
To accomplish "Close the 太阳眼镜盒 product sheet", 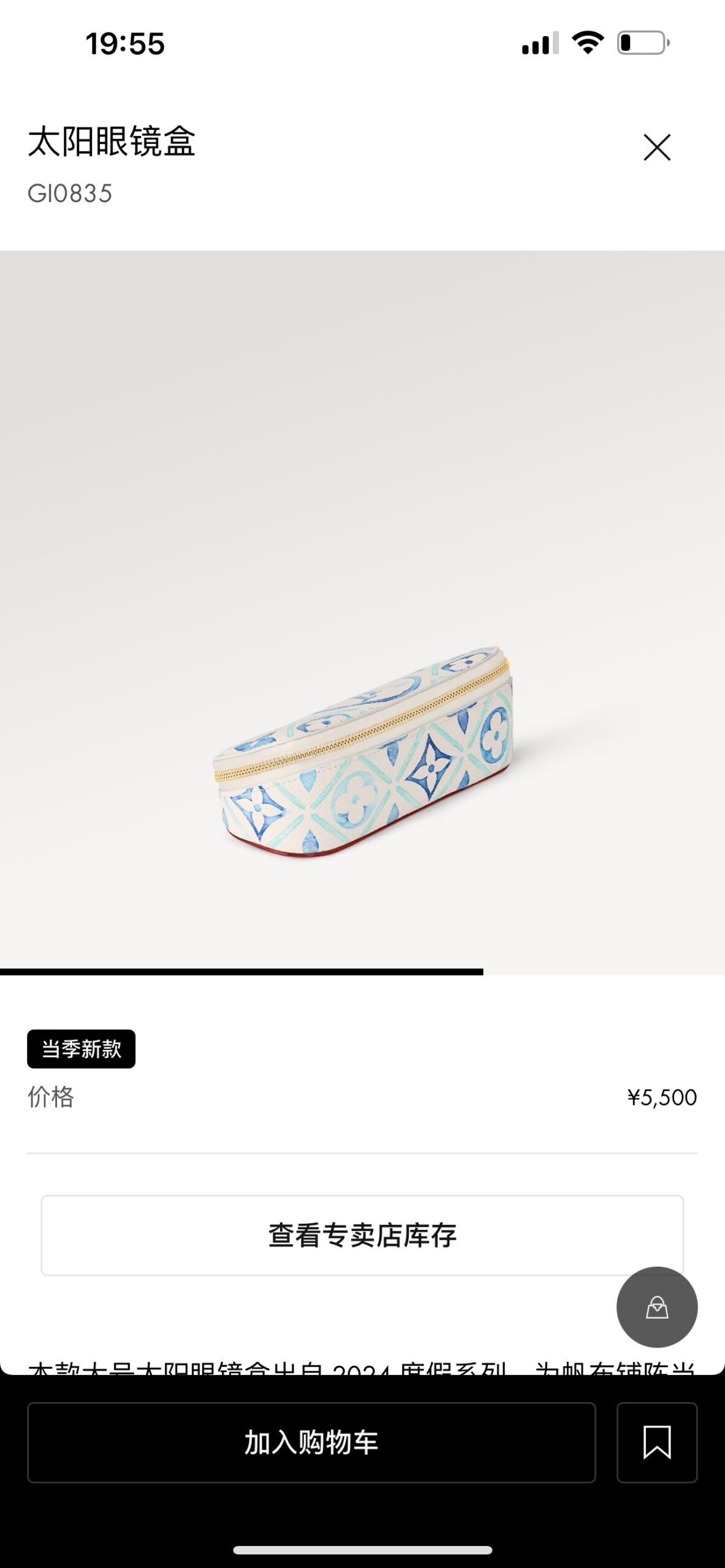I will tap(657, 148).
